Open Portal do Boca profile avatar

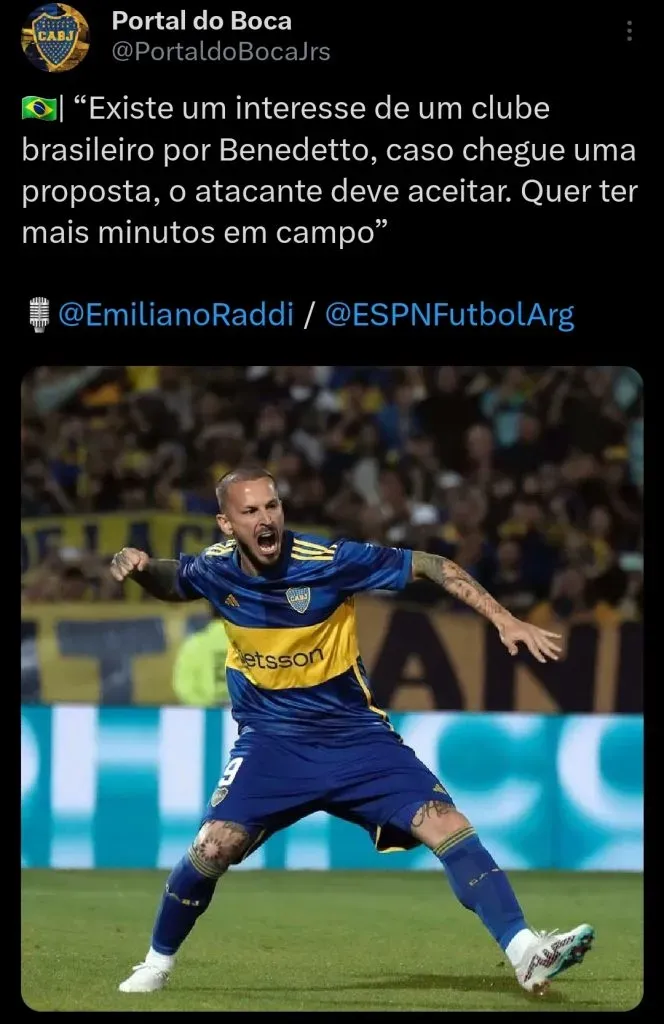coord(55,37)
